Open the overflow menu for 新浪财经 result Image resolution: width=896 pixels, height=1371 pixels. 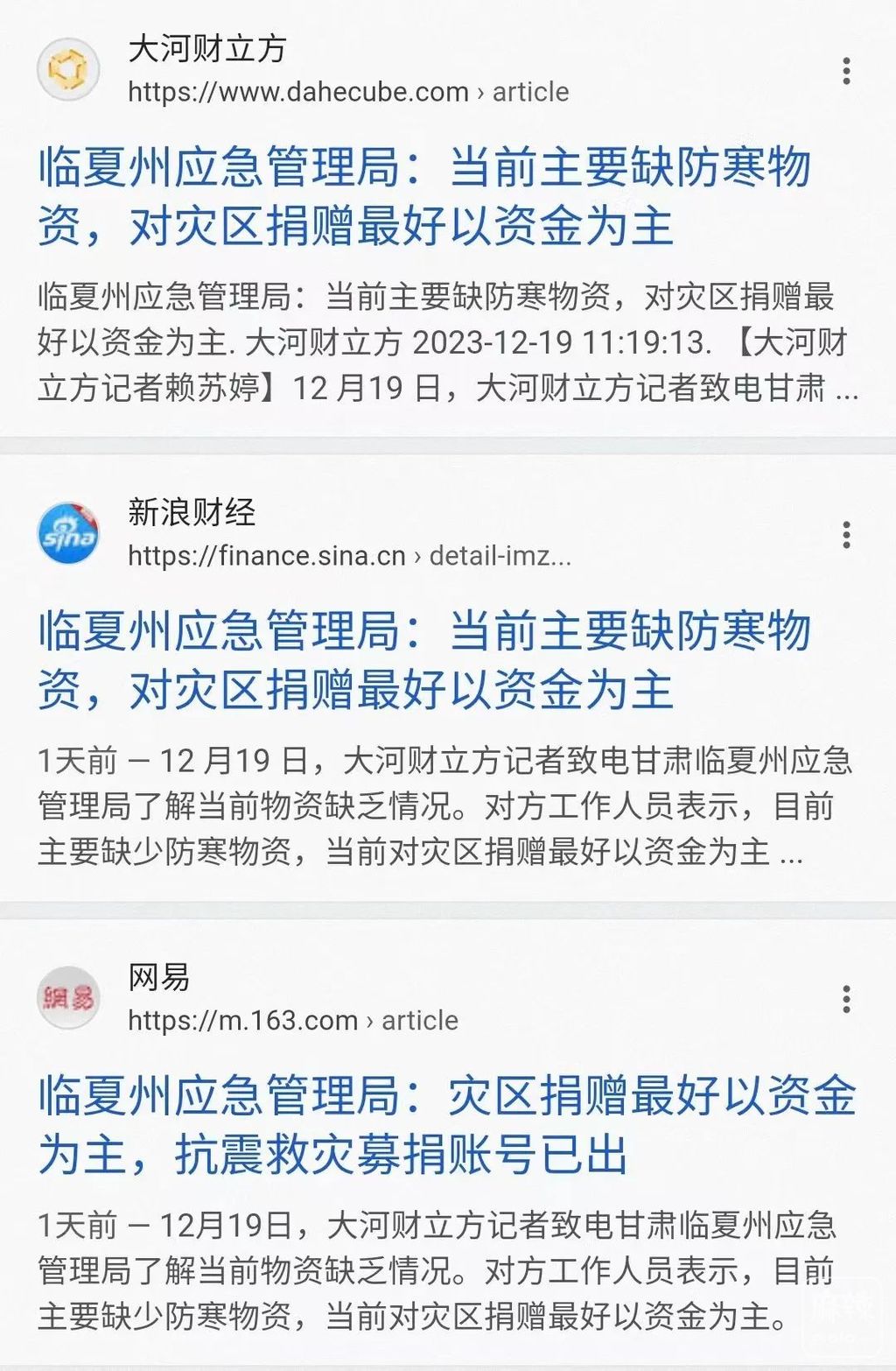pos(846,535)
